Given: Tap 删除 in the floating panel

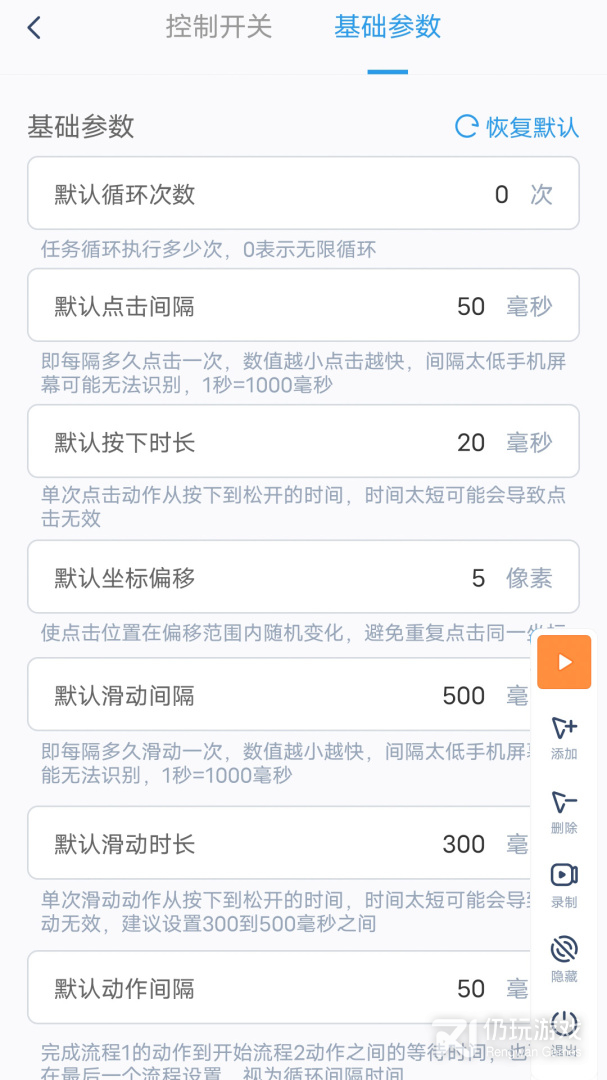Looking at the screenshot, I should 564,811.
